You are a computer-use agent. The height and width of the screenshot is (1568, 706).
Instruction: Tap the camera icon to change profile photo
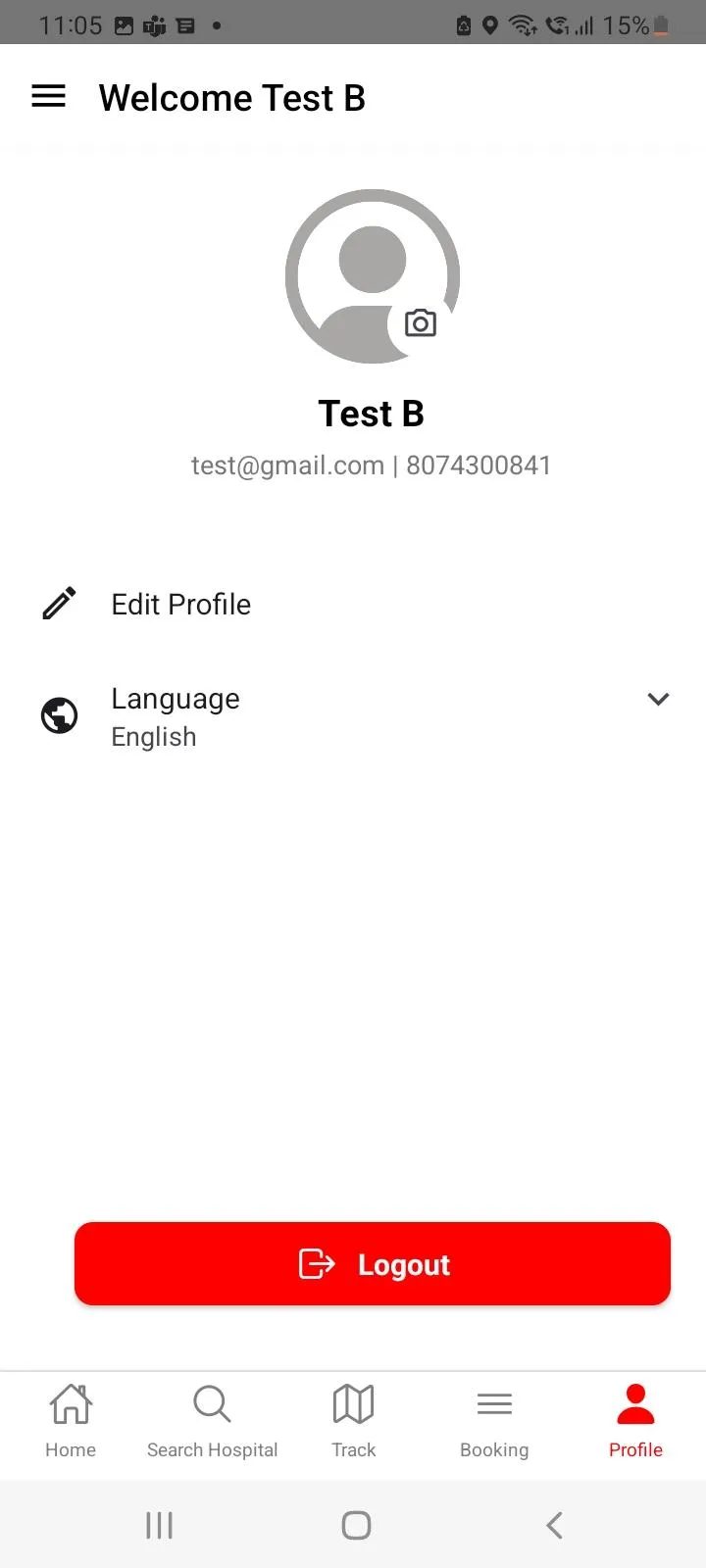click(421, 321)
